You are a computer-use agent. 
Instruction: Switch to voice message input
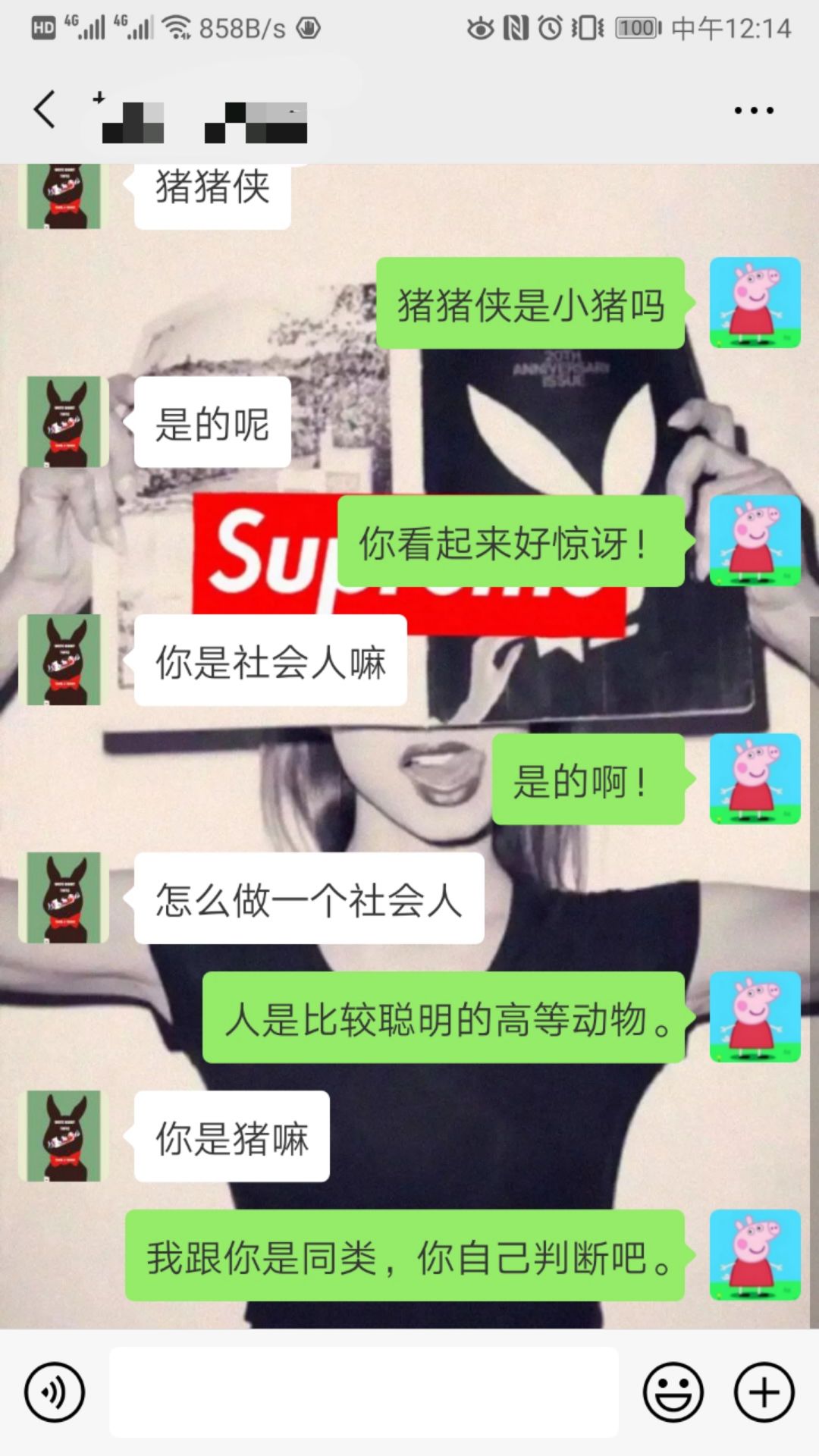click(x=55, y=1392)
